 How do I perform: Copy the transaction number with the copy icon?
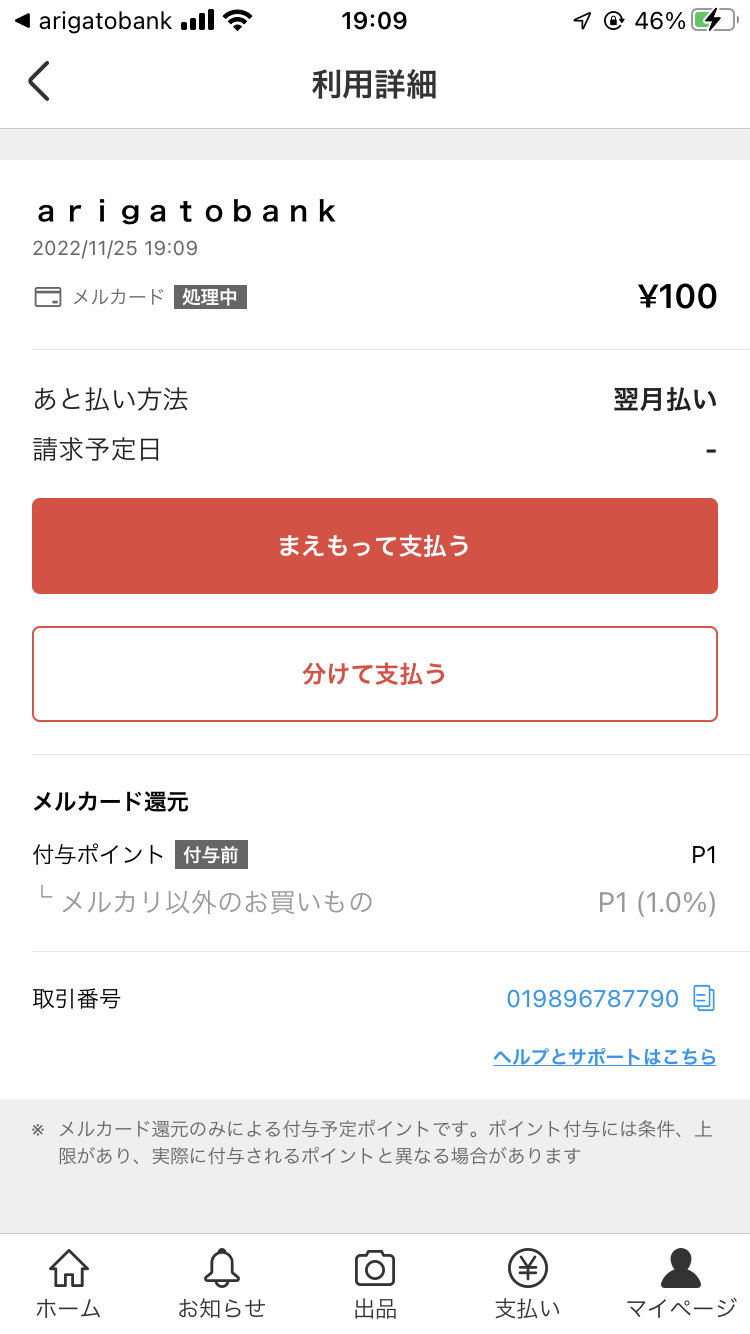coord(706,998)
